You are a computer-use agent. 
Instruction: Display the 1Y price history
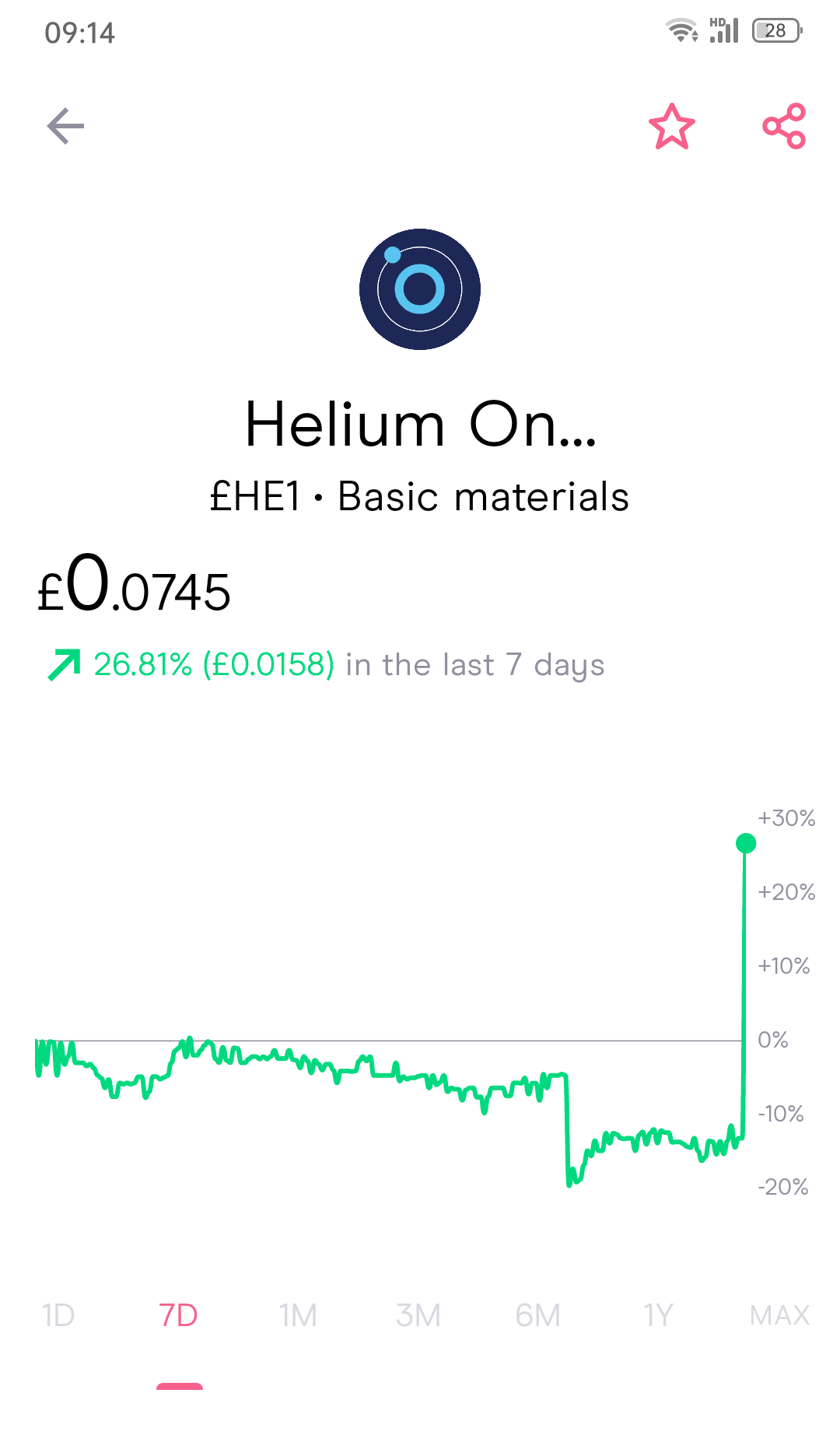658,1315
